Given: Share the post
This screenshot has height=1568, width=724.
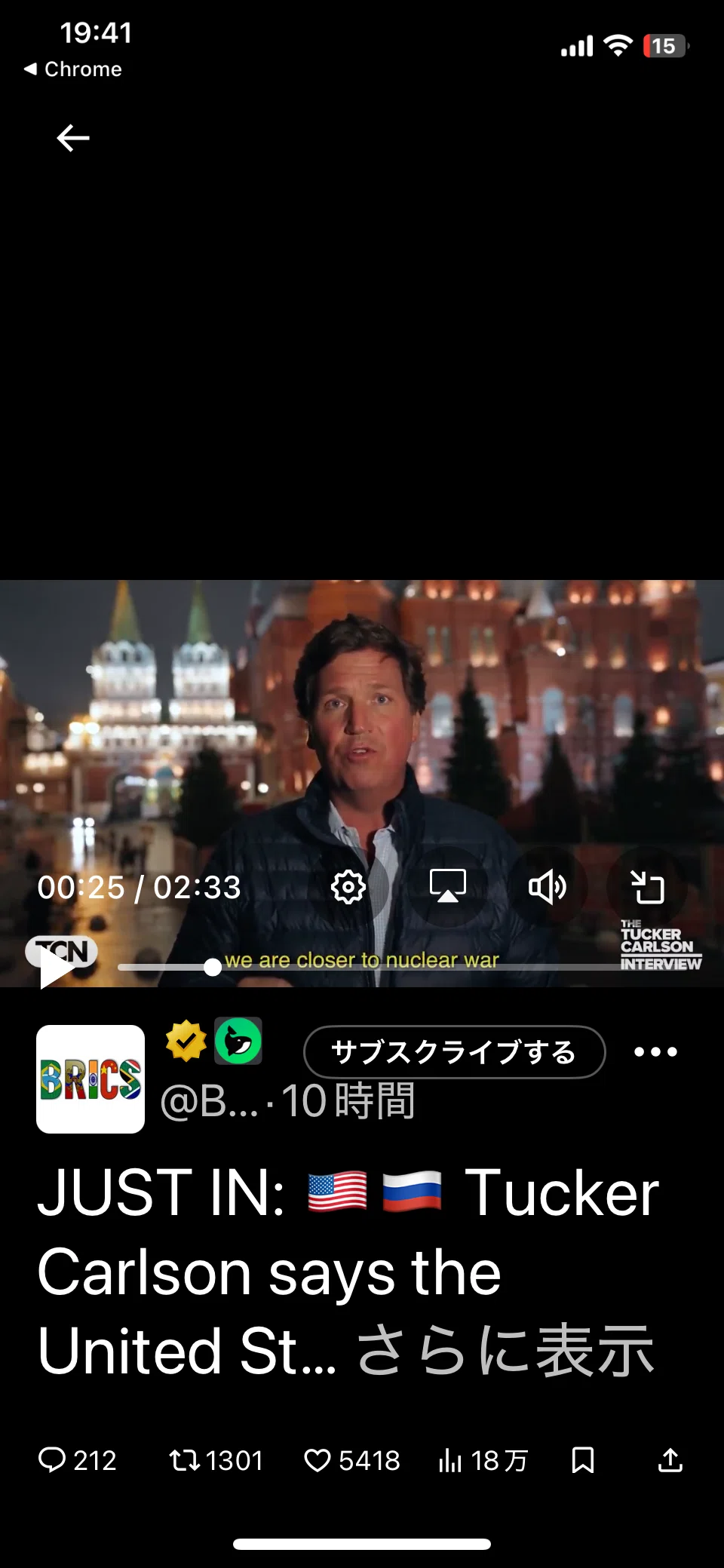Looking at the screenshot, I should pos(670,1461).
